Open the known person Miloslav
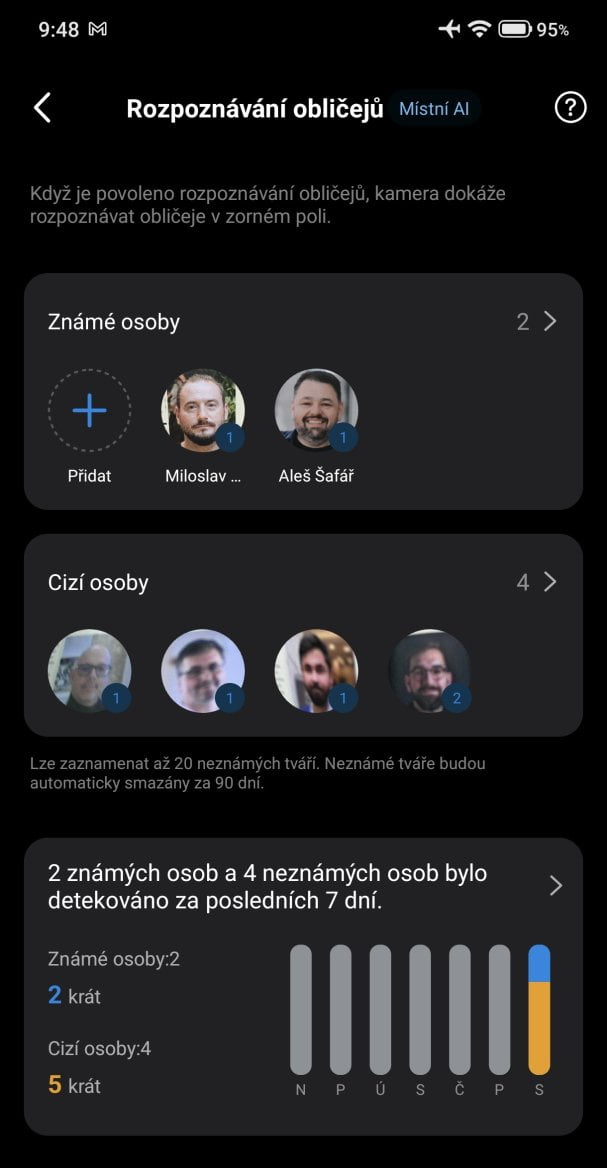This screenshot has width=607, height=1168. click(203, 411)
